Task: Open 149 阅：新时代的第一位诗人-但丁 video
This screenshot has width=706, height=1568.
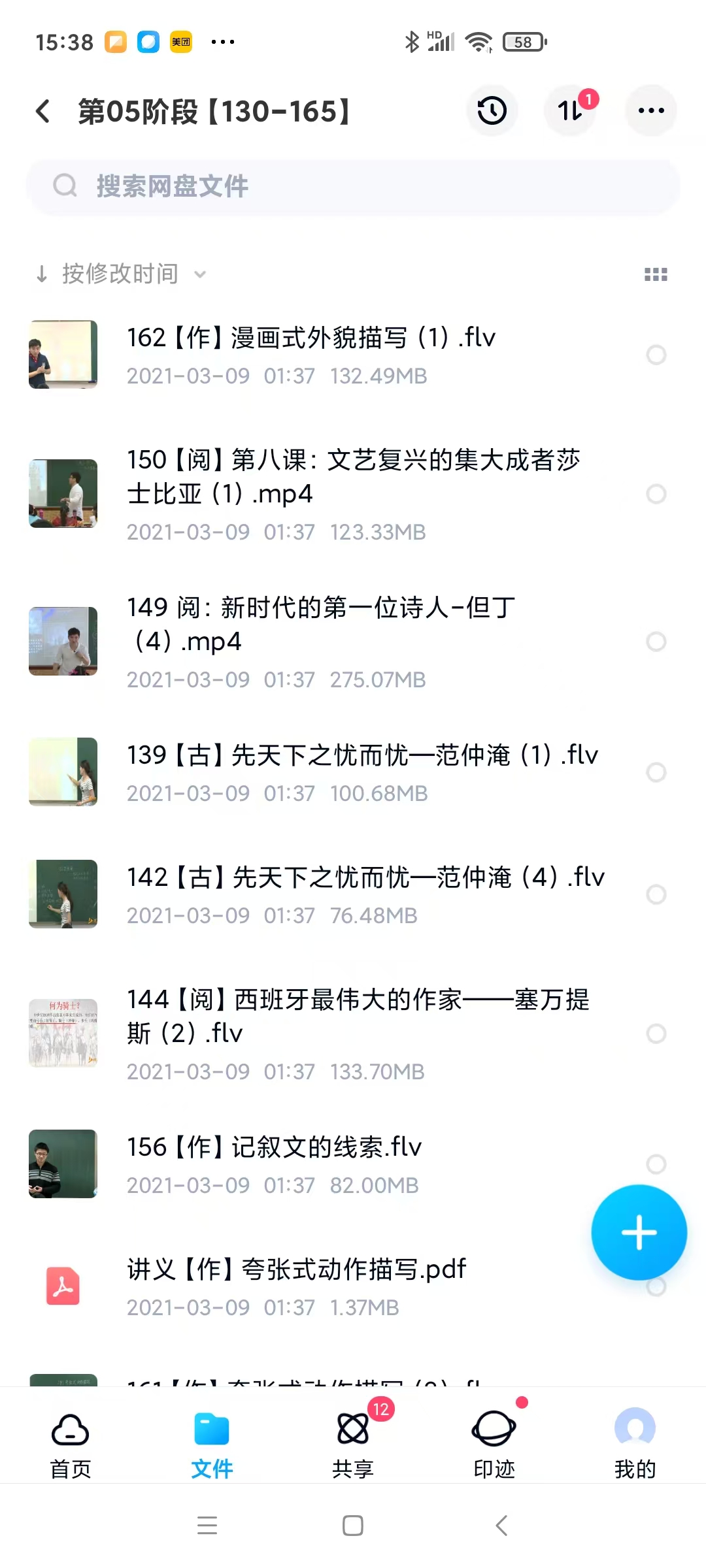Action: coord(320,624)
